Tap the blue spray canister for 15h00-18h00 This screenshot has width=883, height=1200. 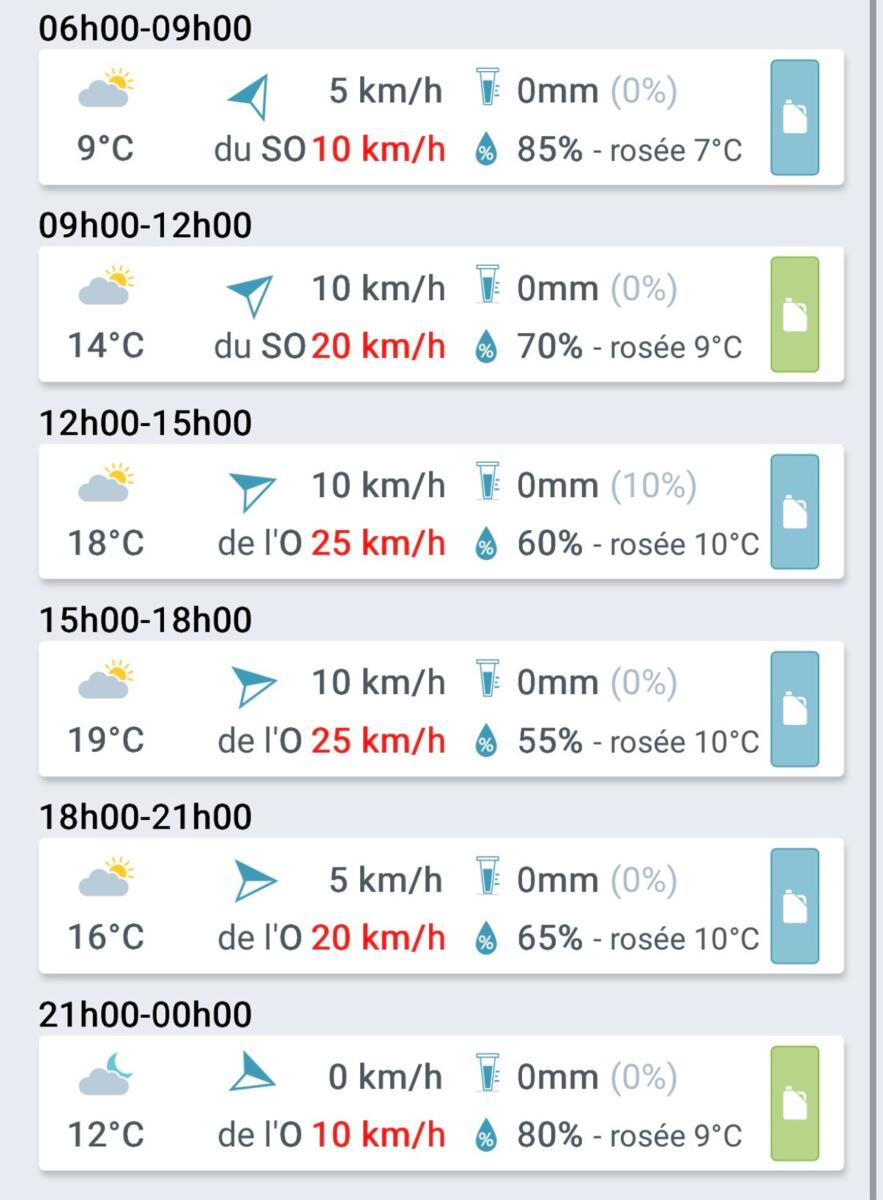[x=795, y=709]
